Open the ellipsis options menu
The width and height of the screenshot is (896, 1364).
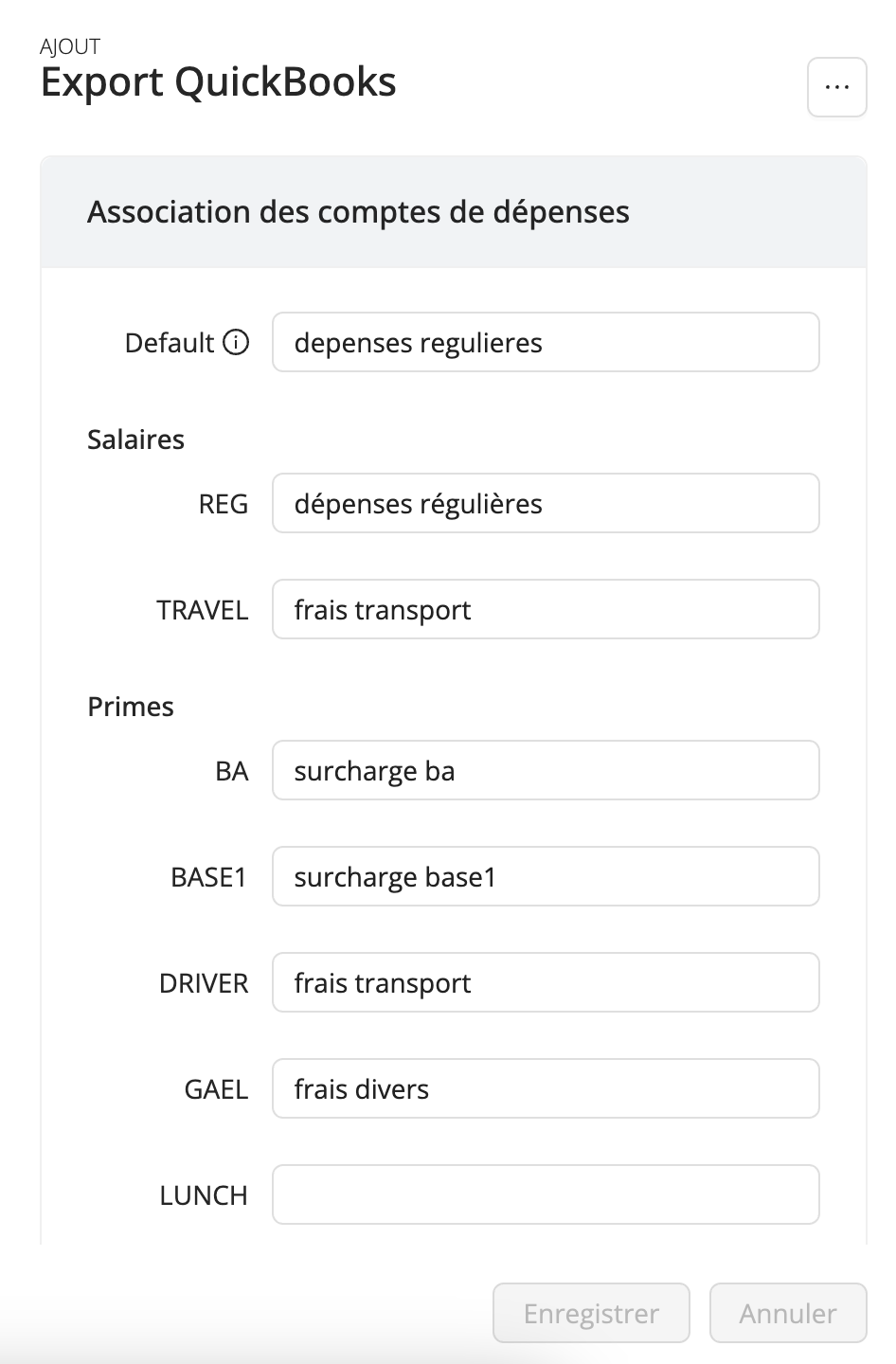(836, 87)
